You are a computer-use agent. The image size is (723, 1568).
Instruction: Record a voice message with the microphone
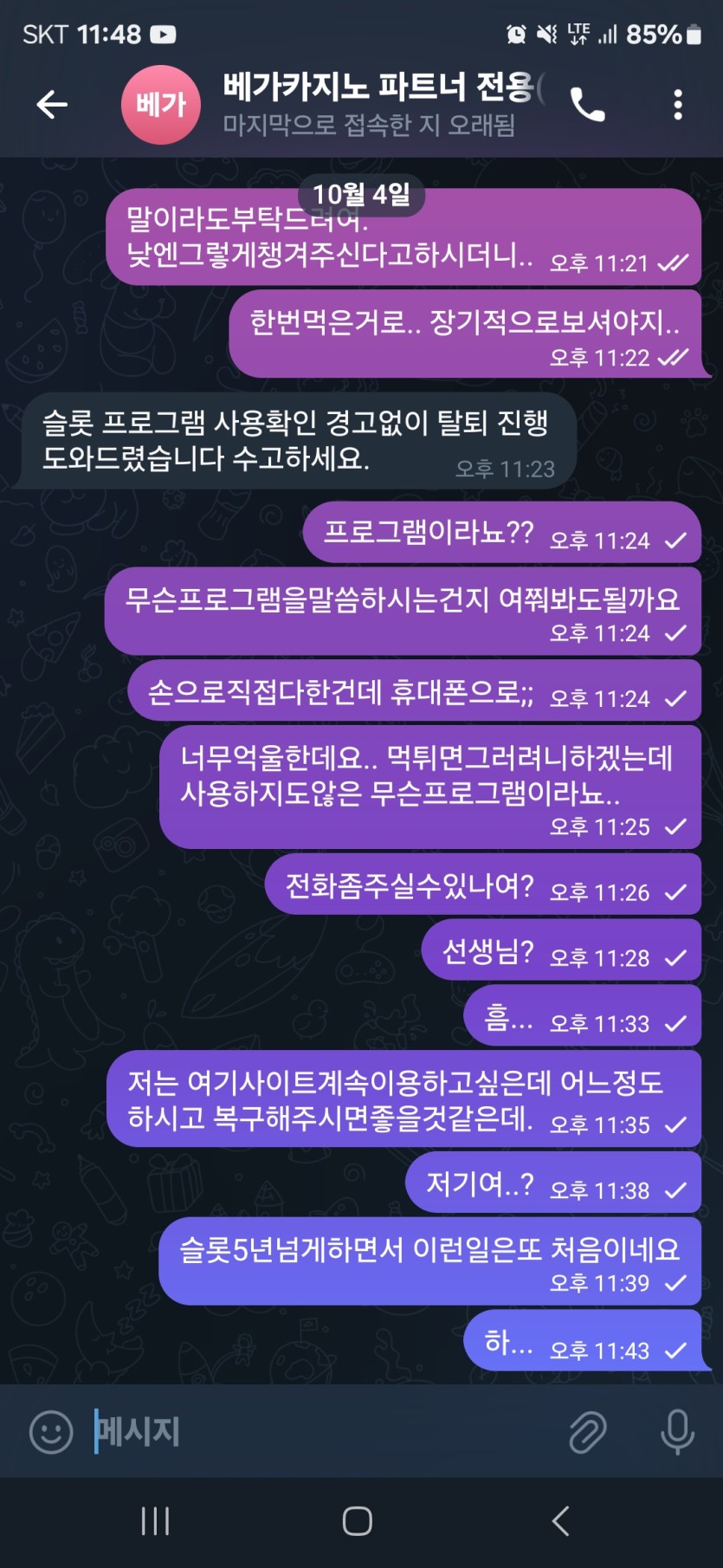coord(677,1432)
